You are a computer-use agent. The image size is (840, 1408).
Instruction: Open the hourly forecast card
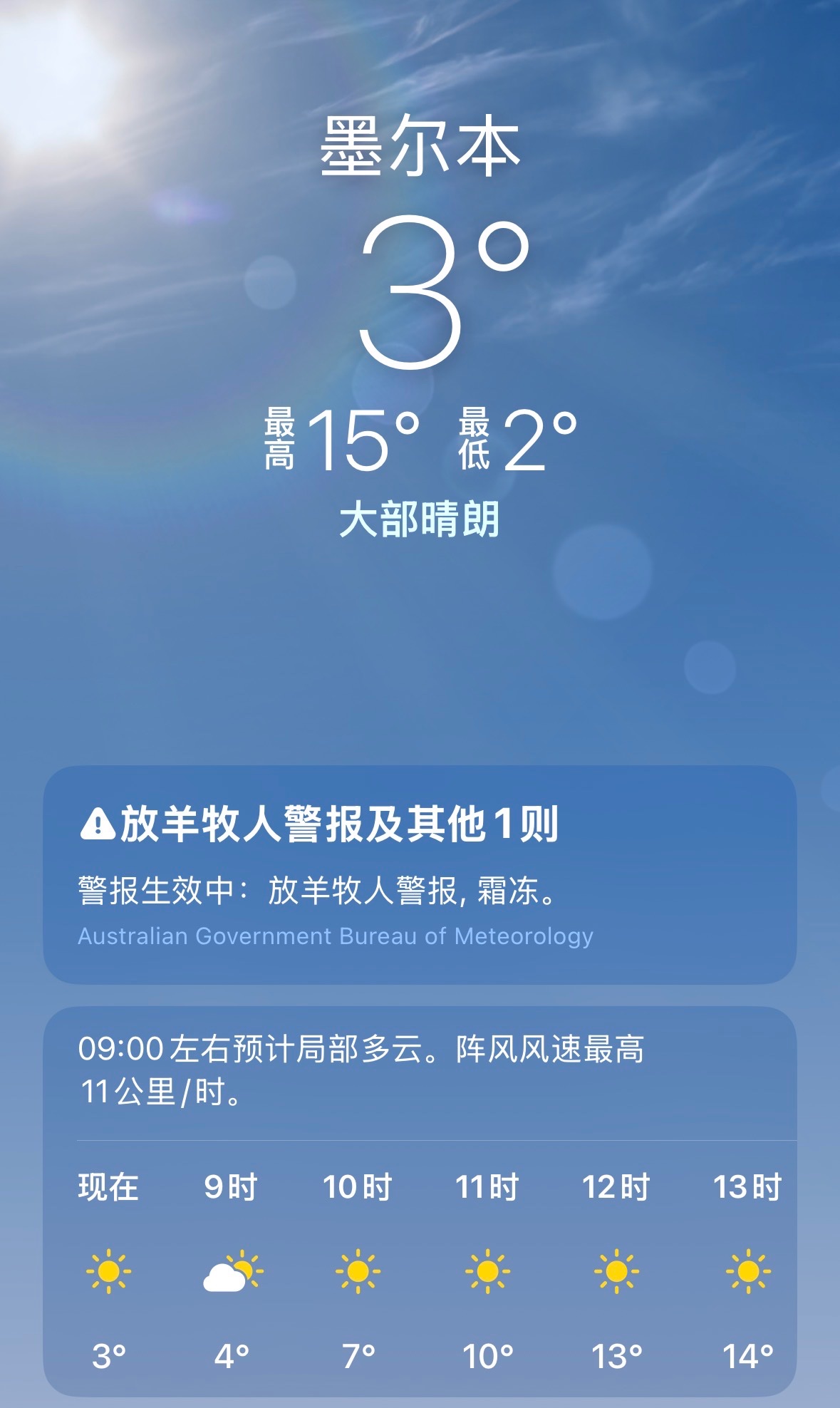point(420,1201)
